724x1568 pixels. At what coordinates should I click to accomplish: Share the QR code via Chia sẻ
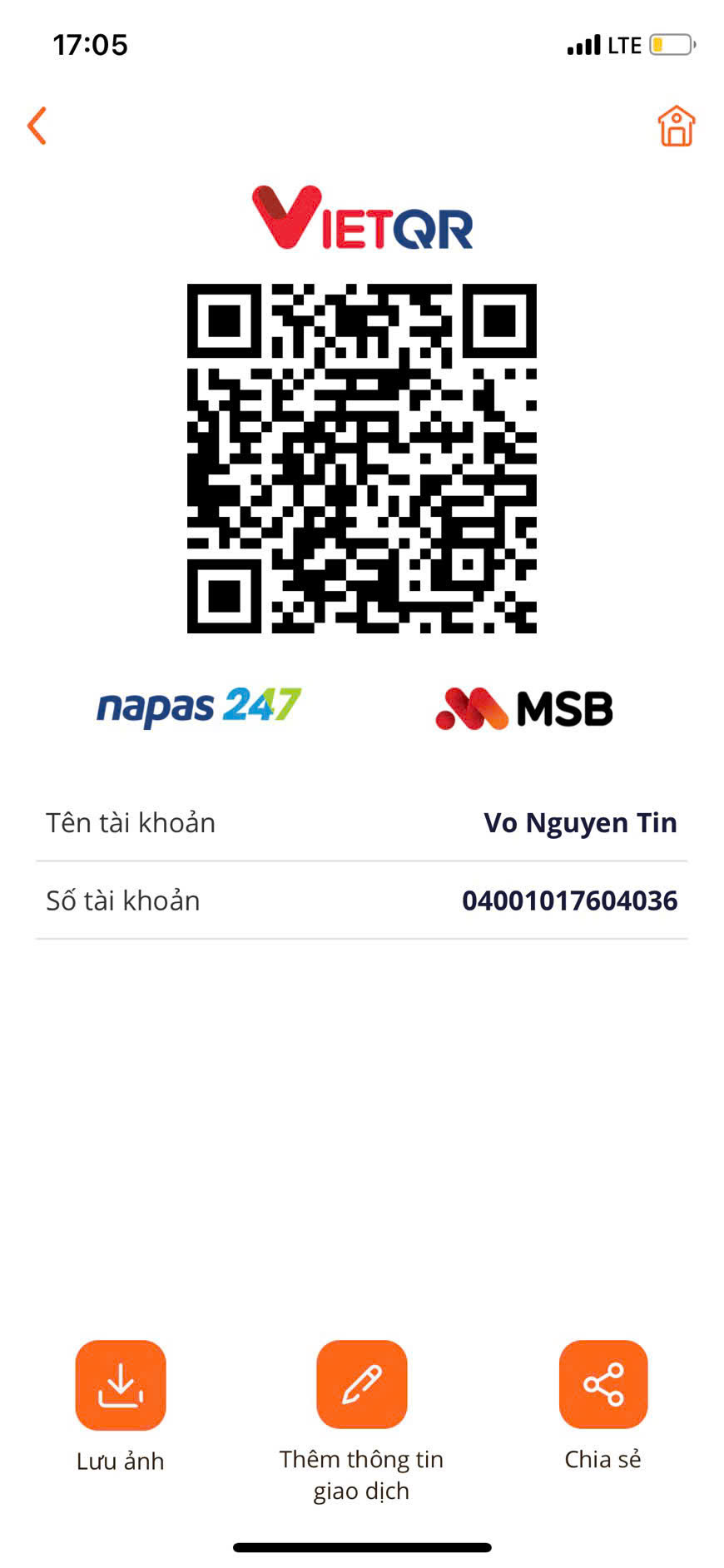603,1384
